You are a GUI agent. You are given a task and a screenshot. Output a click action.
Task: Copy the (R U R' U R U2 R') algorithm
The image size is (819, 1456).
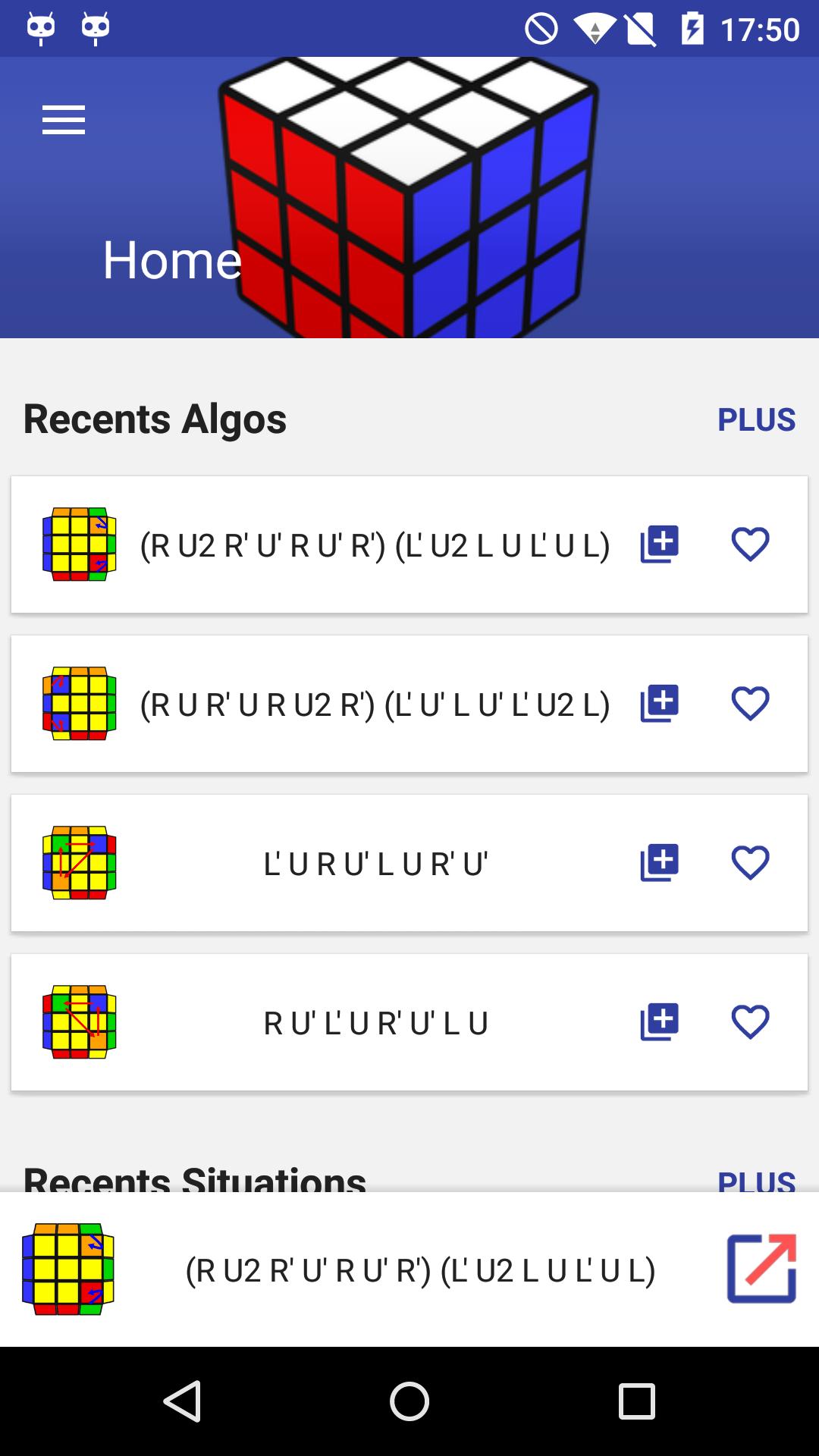coord(658,703)
